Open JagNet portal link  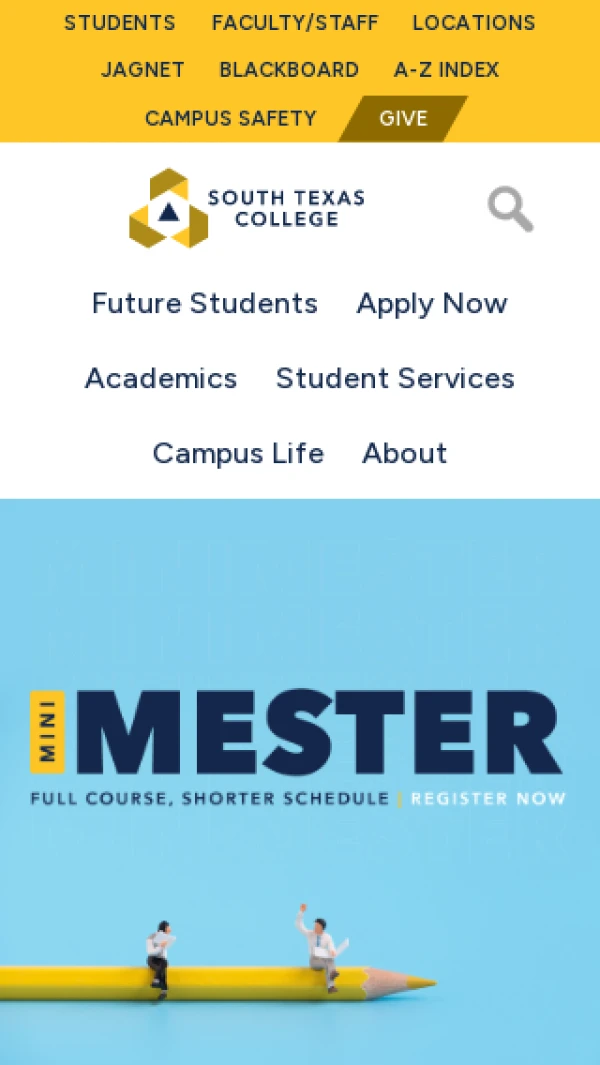click(x=142, y=70)
